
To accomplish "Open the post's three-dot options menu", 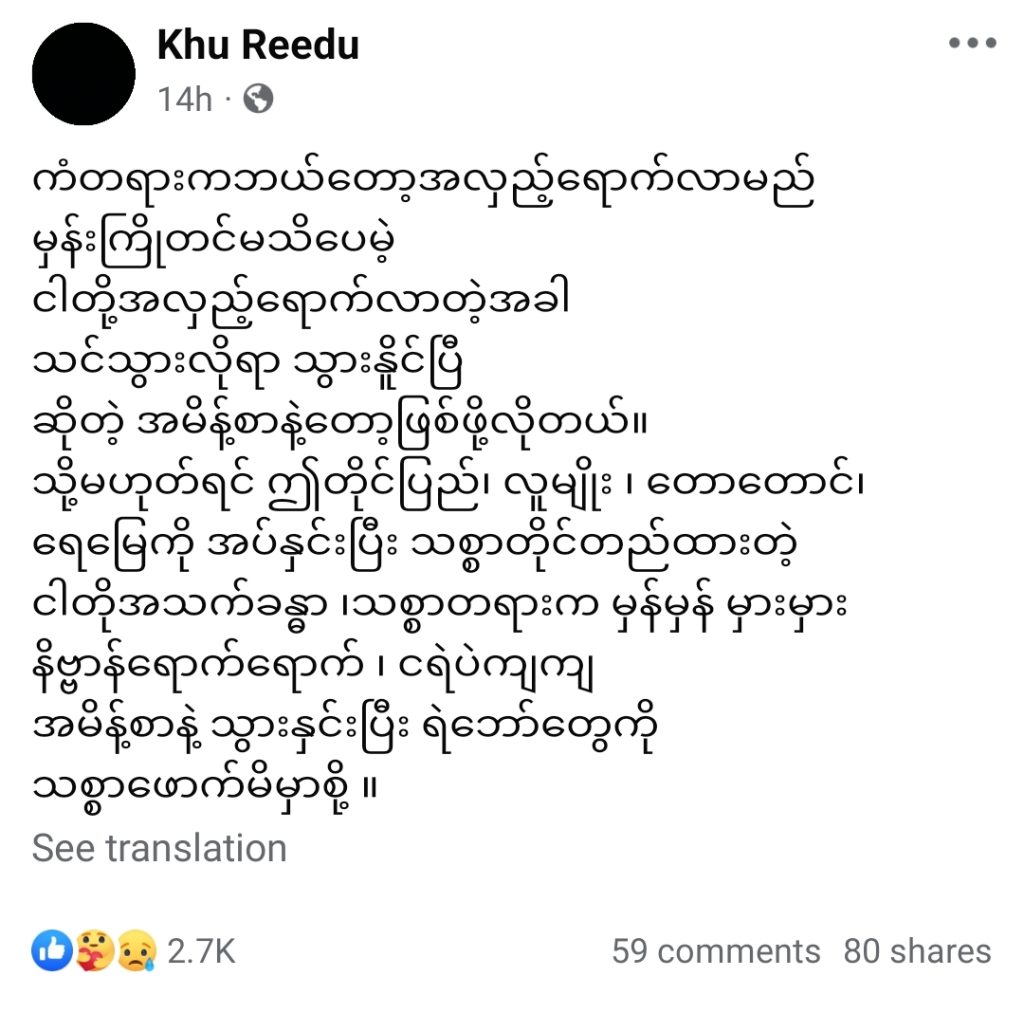I will (x=972, y=44).
